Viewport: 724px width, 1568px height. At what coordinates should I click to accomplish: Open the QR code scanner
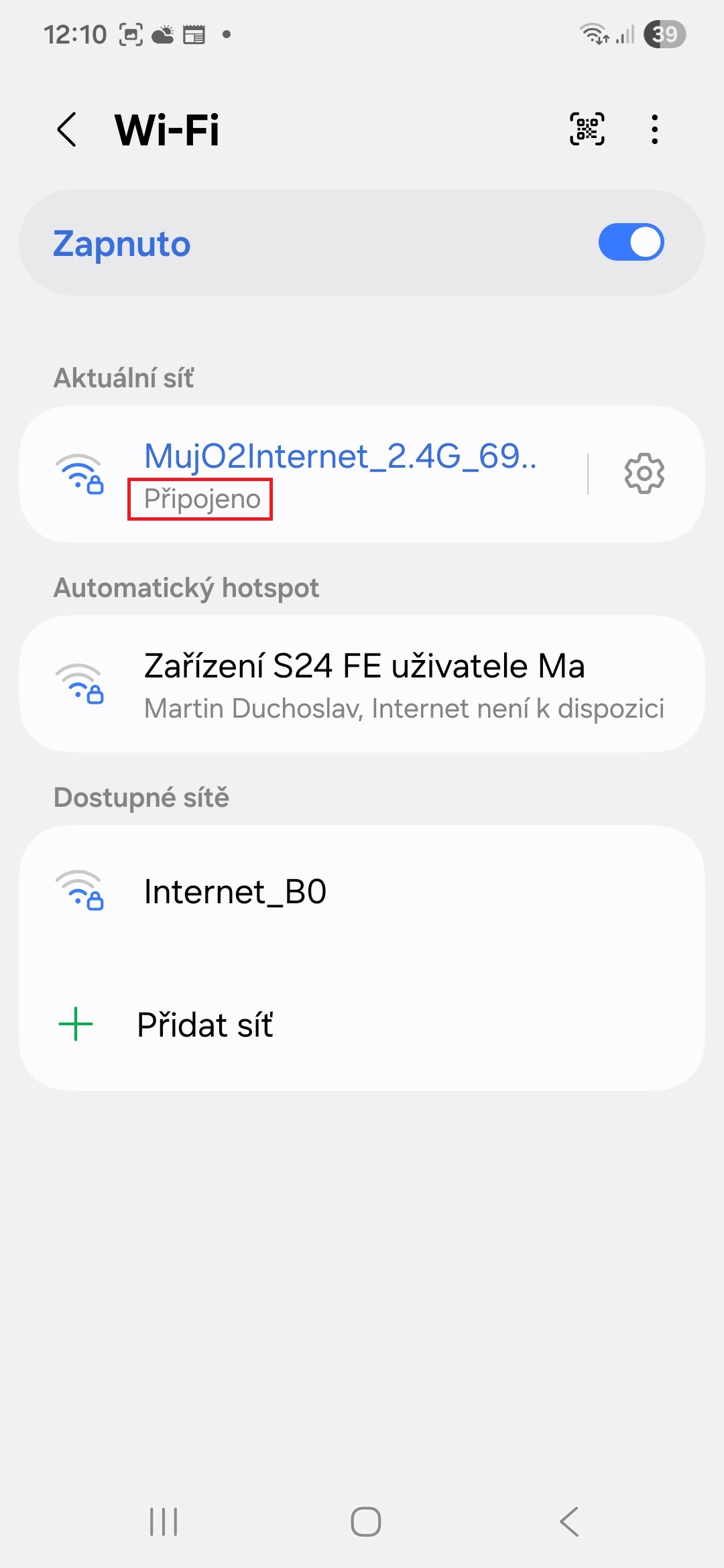coord(587,129)
